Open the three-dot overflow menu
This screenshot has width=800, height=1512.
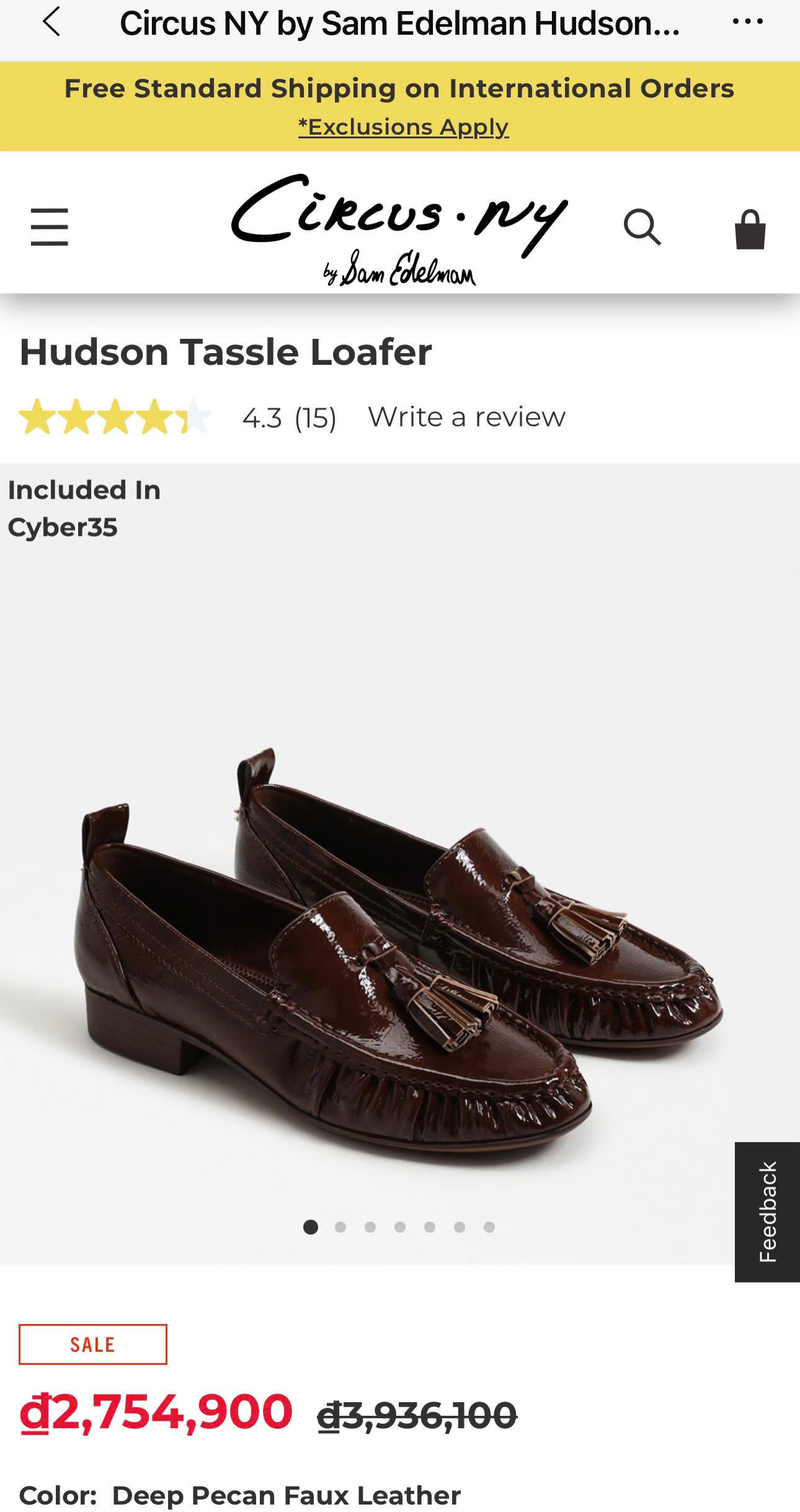[x=747, y=22]
